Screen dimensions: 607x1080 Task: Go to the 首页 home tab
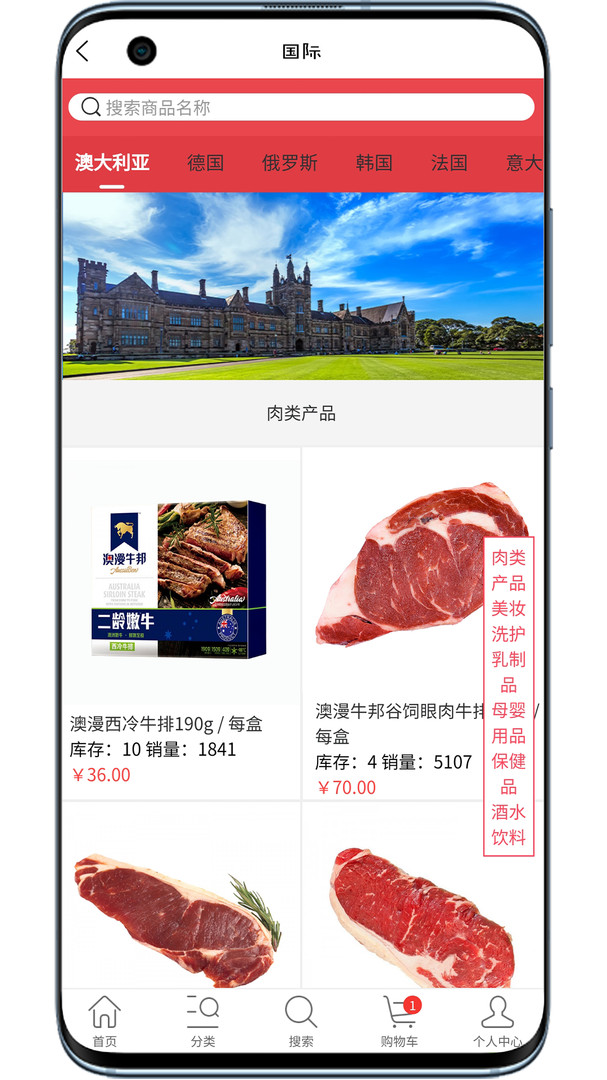click(104, 1022)
